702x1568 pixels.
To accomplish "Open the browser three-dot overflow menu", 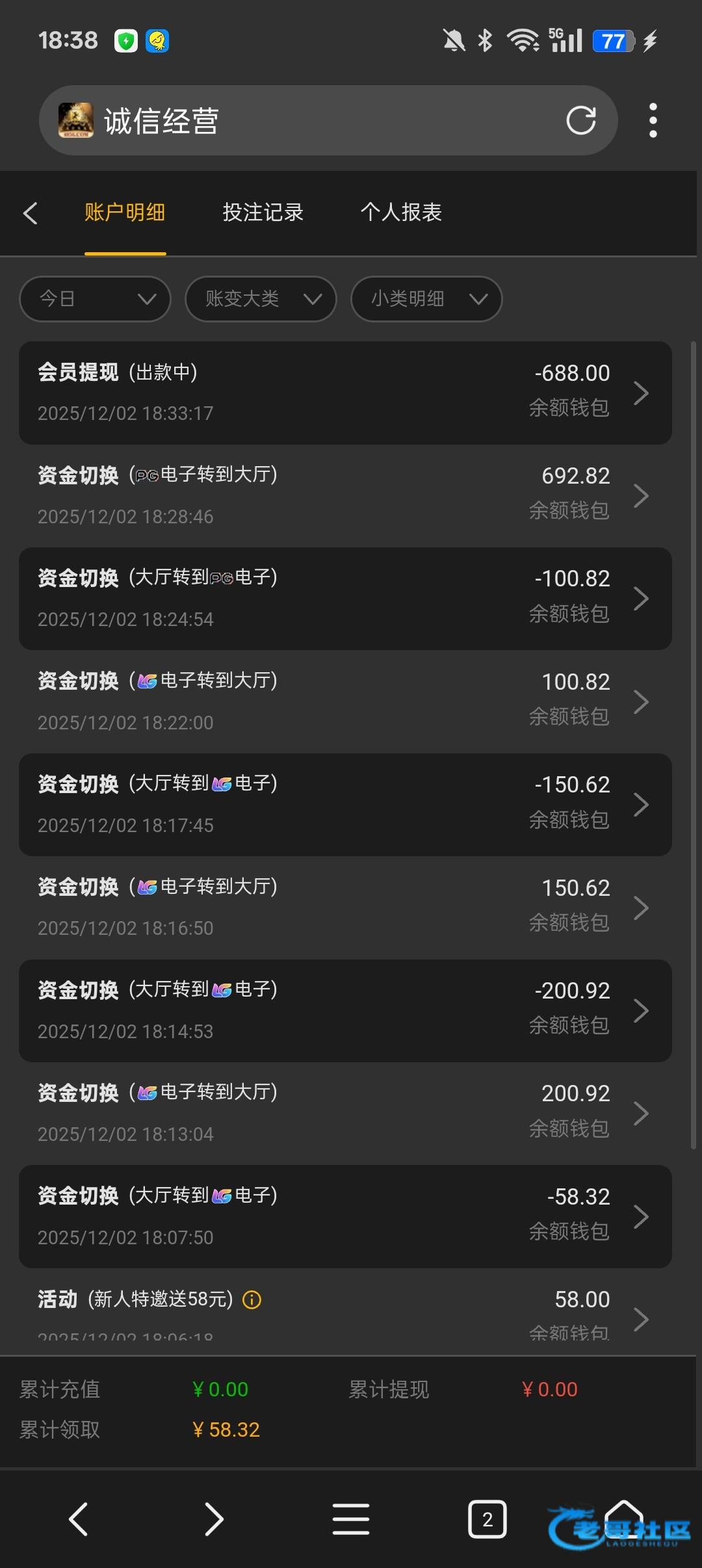I will tap(653, 120).
